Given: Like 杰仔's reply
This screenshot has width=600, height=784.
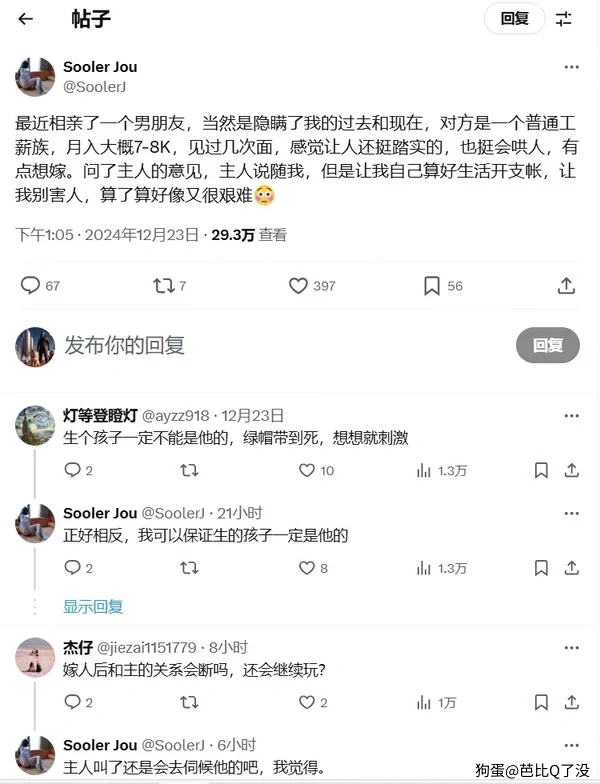Looking at the screenshot, I should pos(307,703).
